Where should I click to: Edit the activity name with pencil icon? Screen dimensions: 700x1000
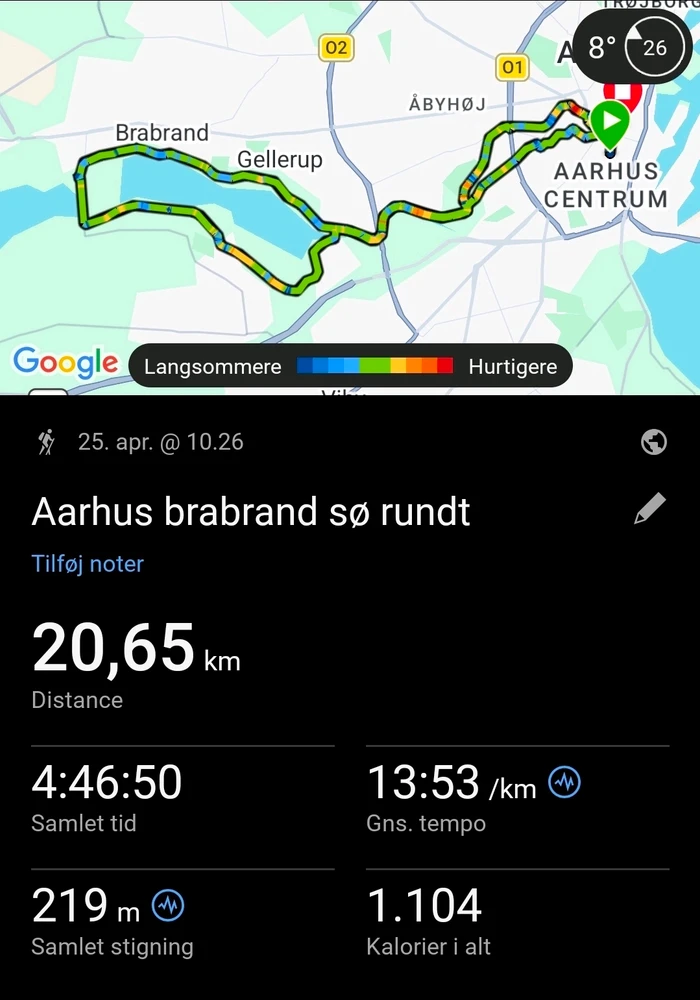pos(650,509)
